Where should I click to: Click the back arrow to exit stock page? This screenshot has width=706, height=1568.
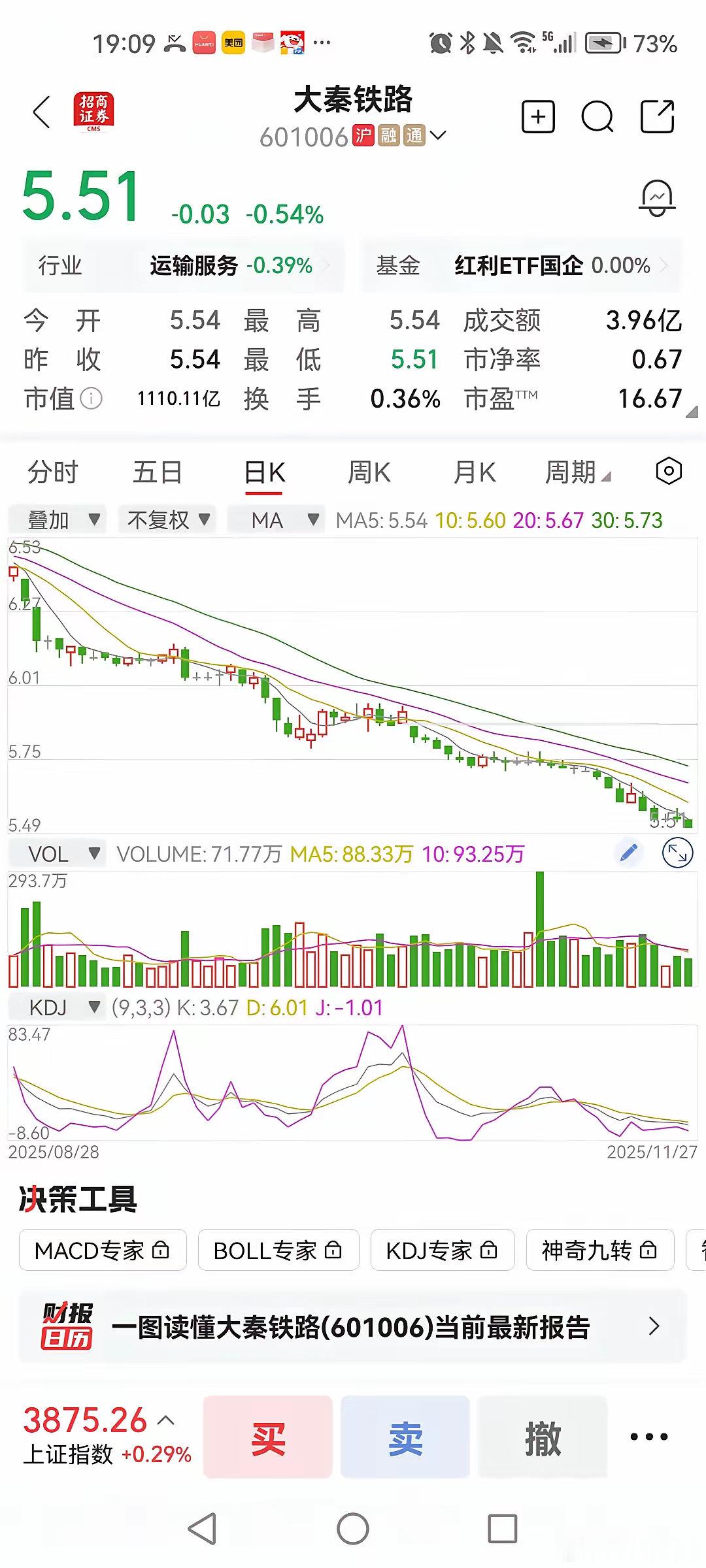pyautogui.click(x=41, y=112)
